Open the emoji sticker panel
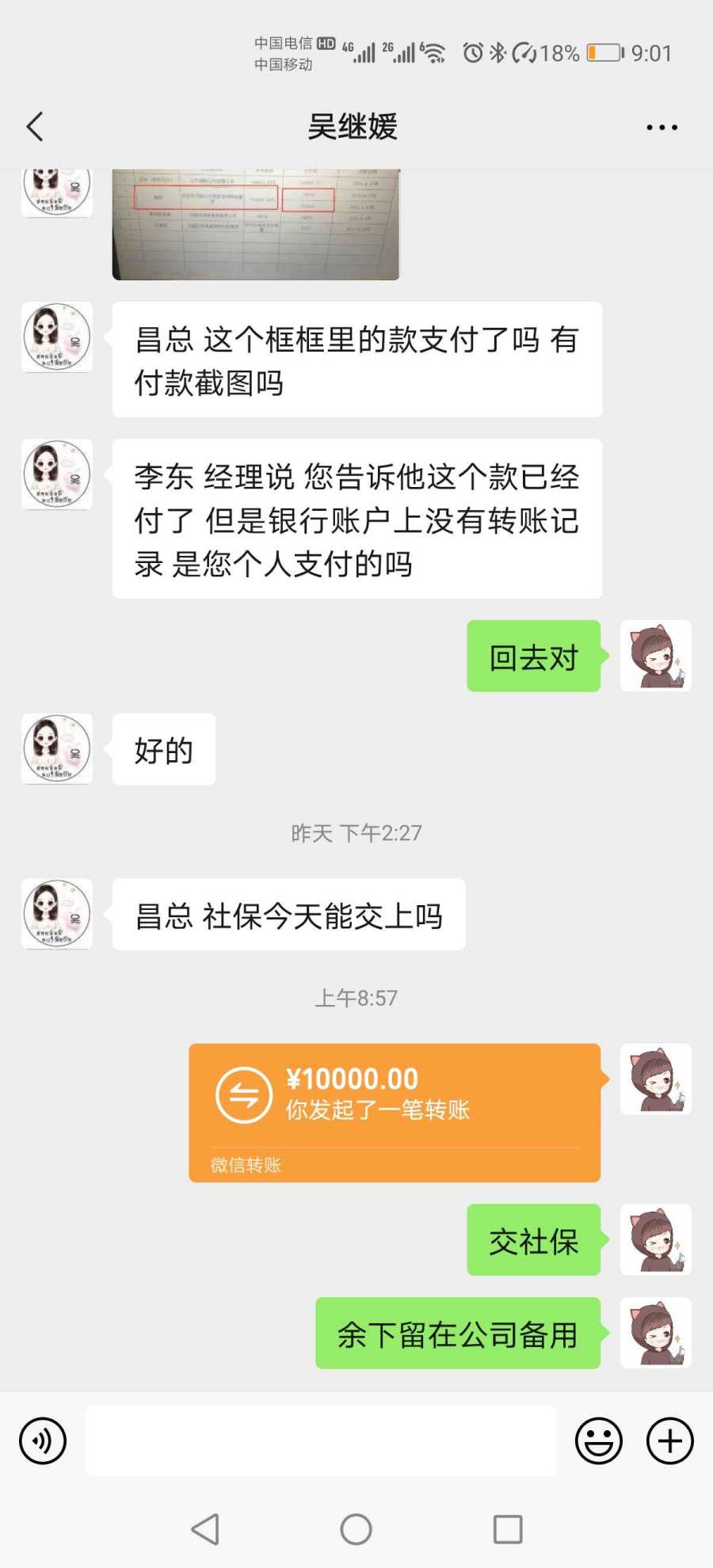Screen dimensions: 713x1568 click(598, 1441)
